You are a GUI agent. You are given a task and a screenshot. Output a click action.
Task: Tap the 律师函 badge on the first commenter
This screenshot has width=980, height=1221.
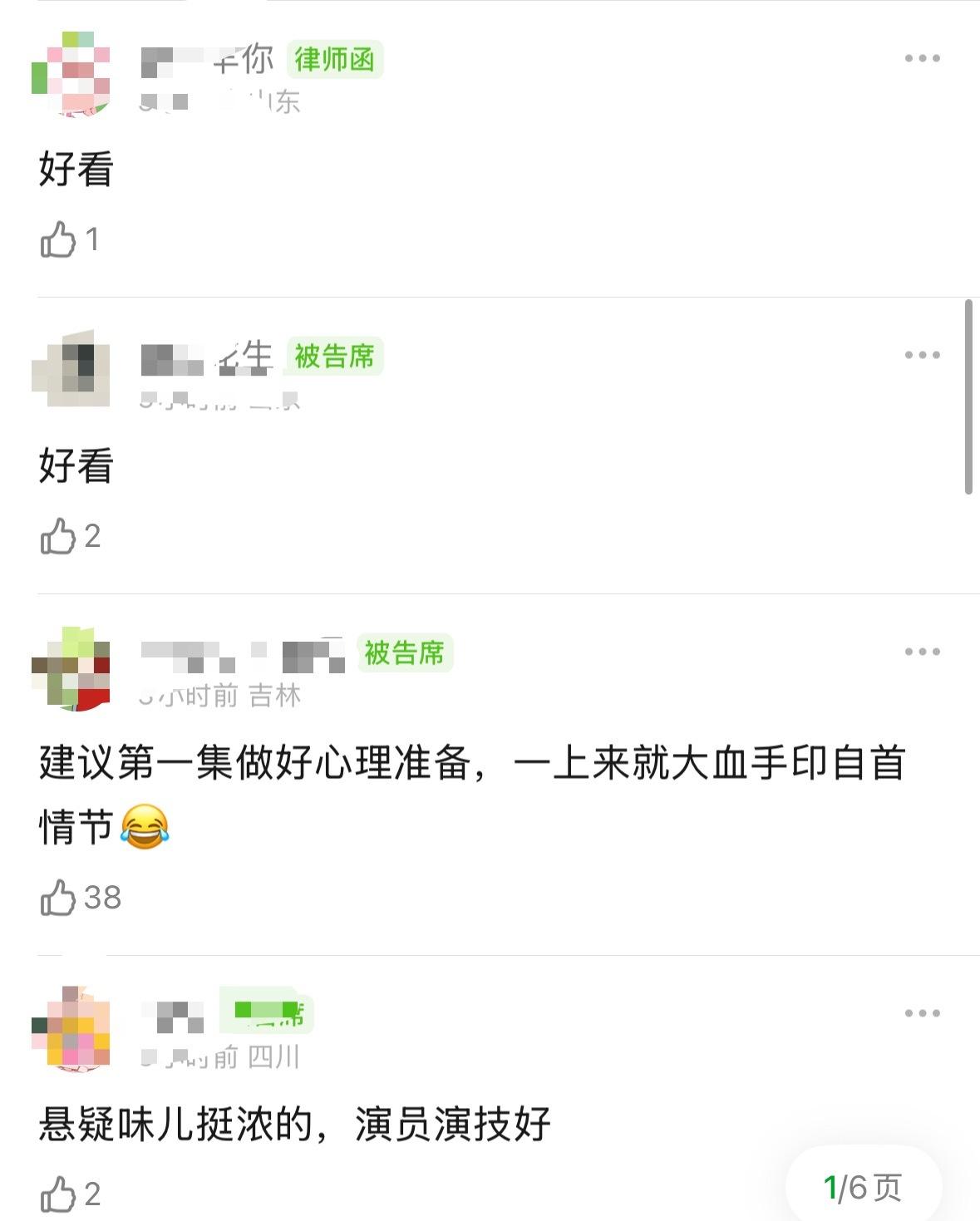[334, 59]
